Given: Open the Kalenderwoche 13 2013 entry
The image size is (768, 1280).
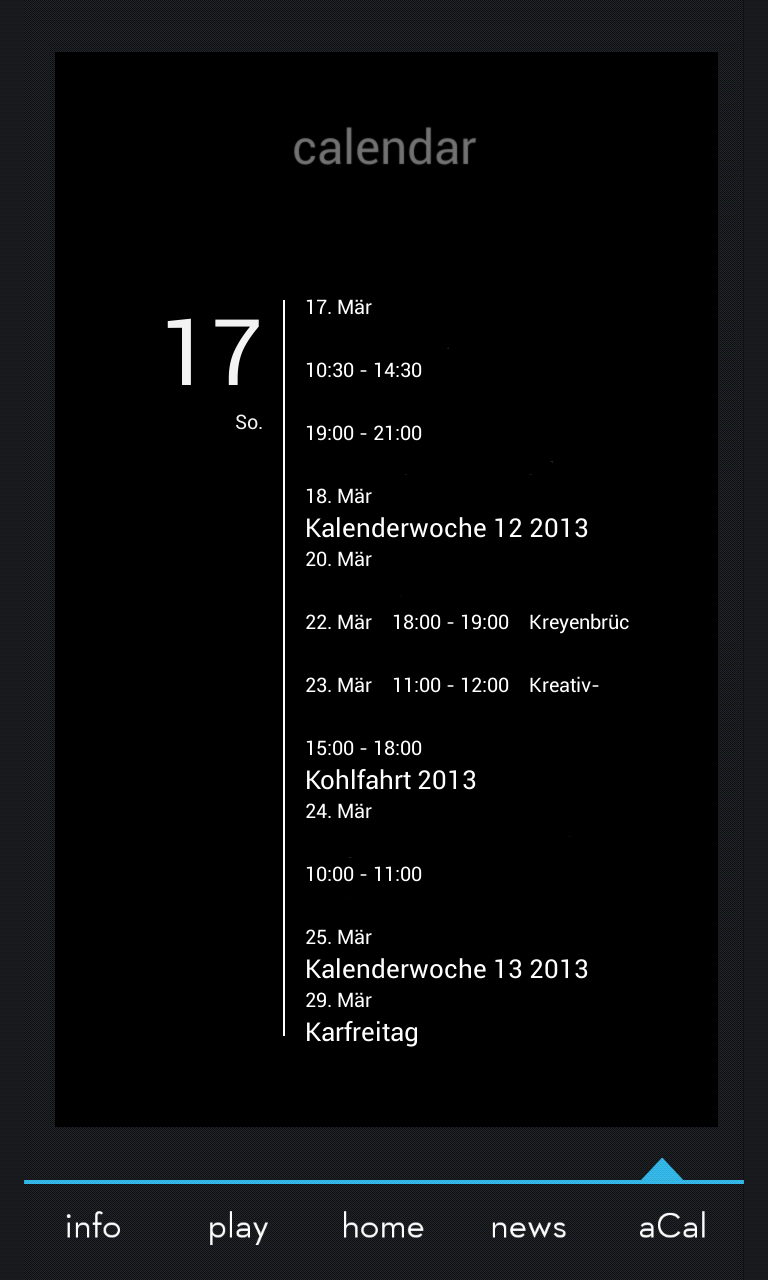Looking at the screenshot, I should [446, 968].
